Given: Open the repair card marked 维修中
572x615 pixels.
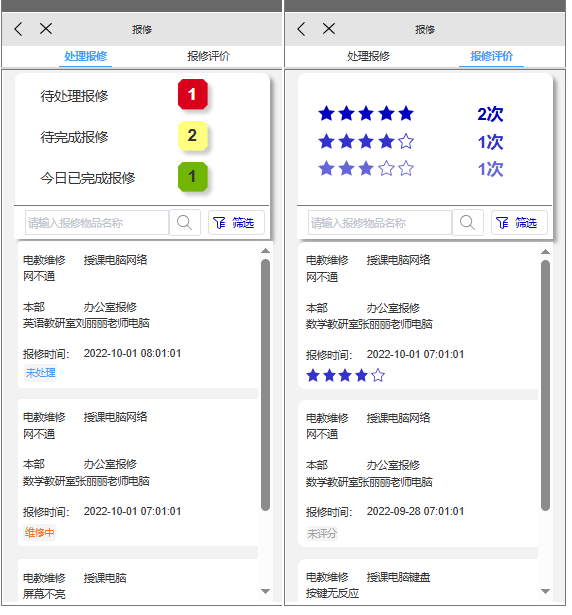Looking at the screenshot, I should tap(138, 473).
